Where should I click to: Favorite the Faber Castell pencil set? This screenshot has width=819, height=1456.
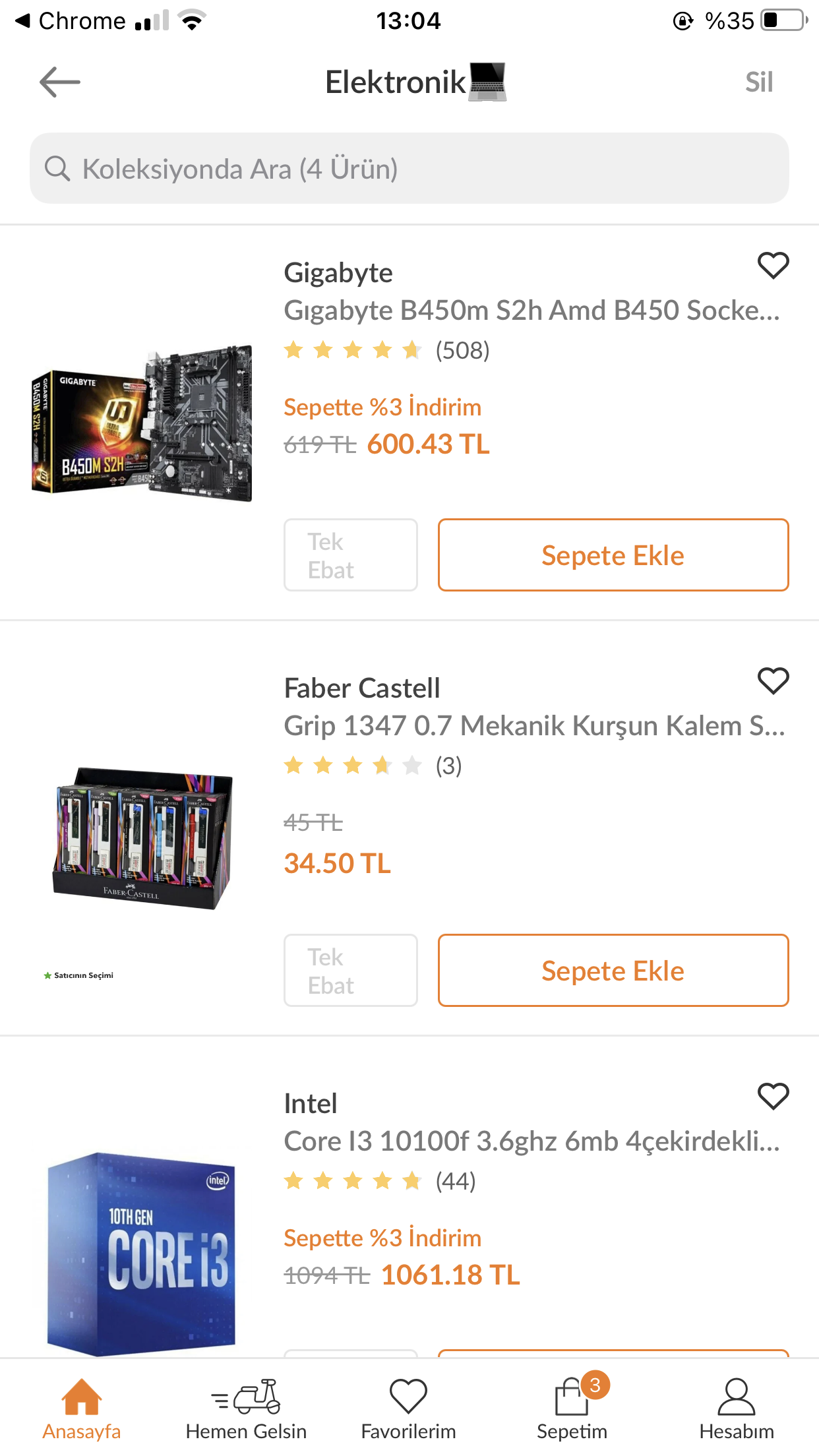click(773, 681)
